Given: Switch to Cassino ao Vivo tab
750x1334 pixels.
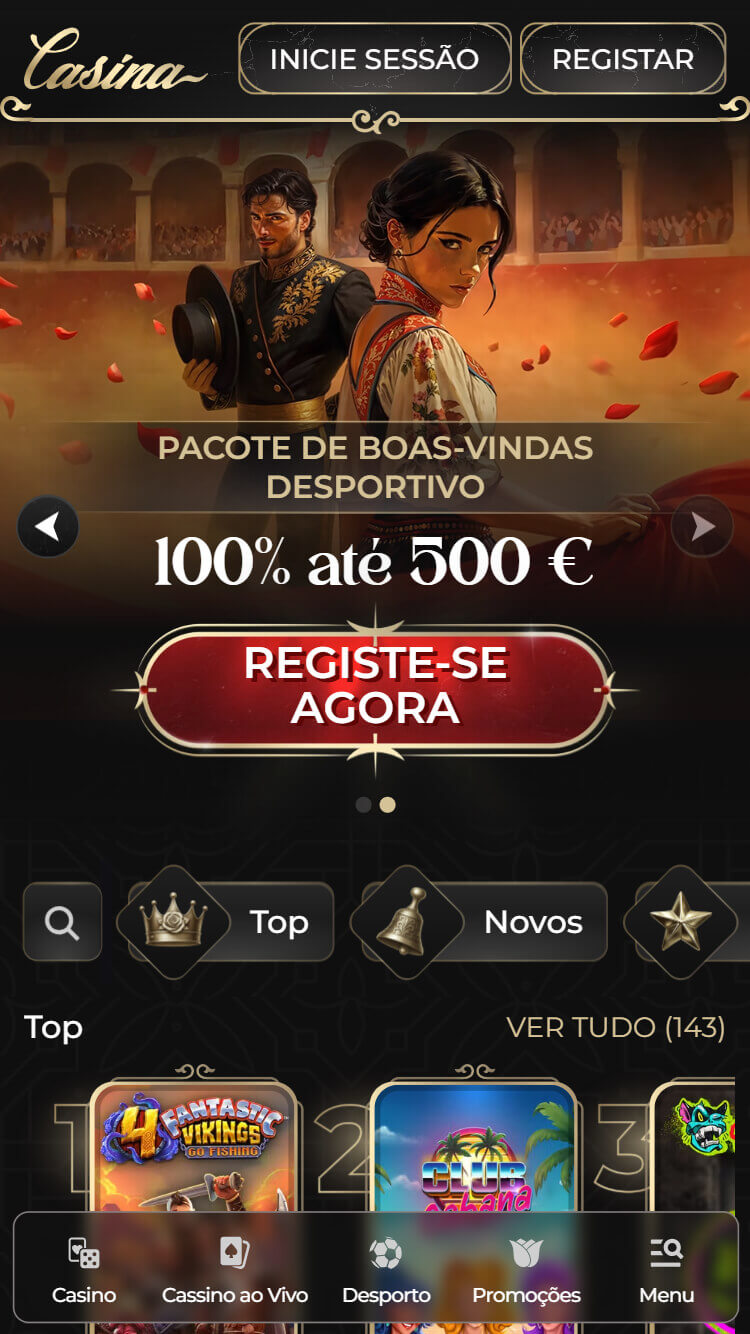Looking at the screenshot, I should coord(235,1270).
